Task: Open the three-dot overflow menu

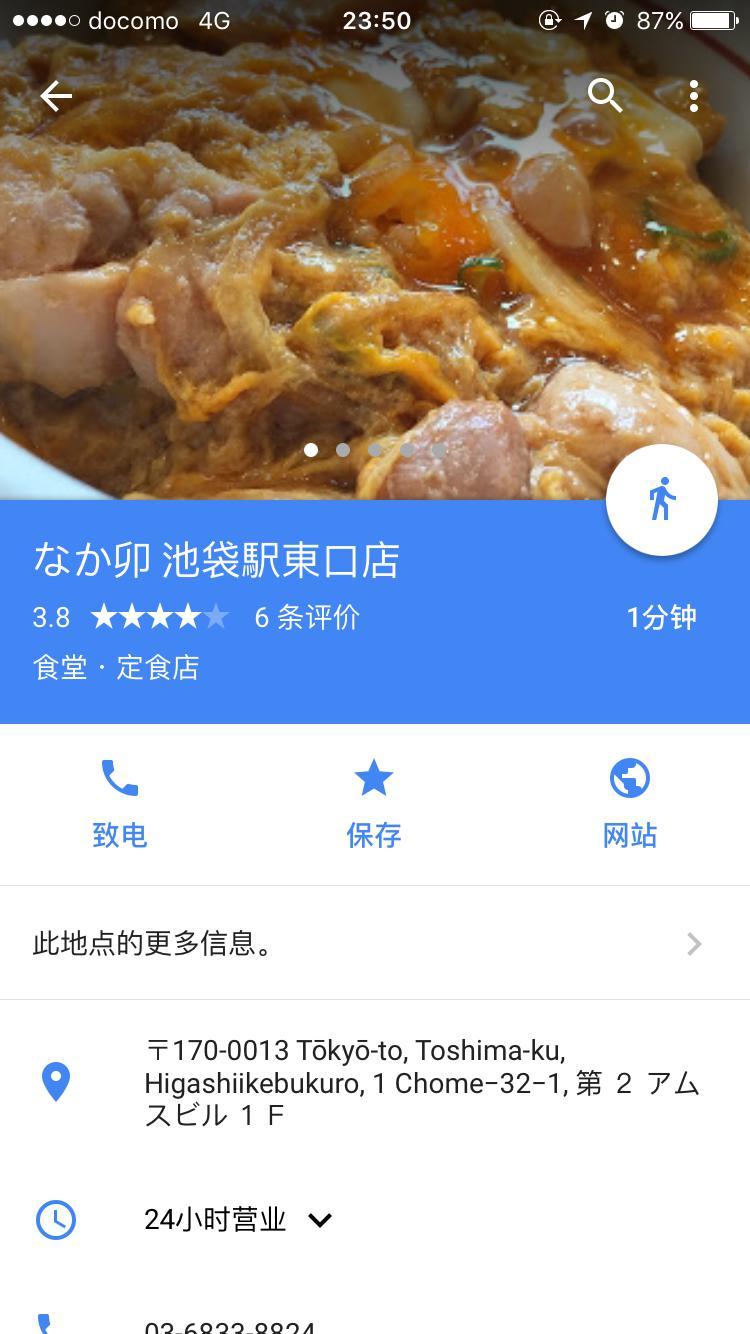Action: [694, 96]
